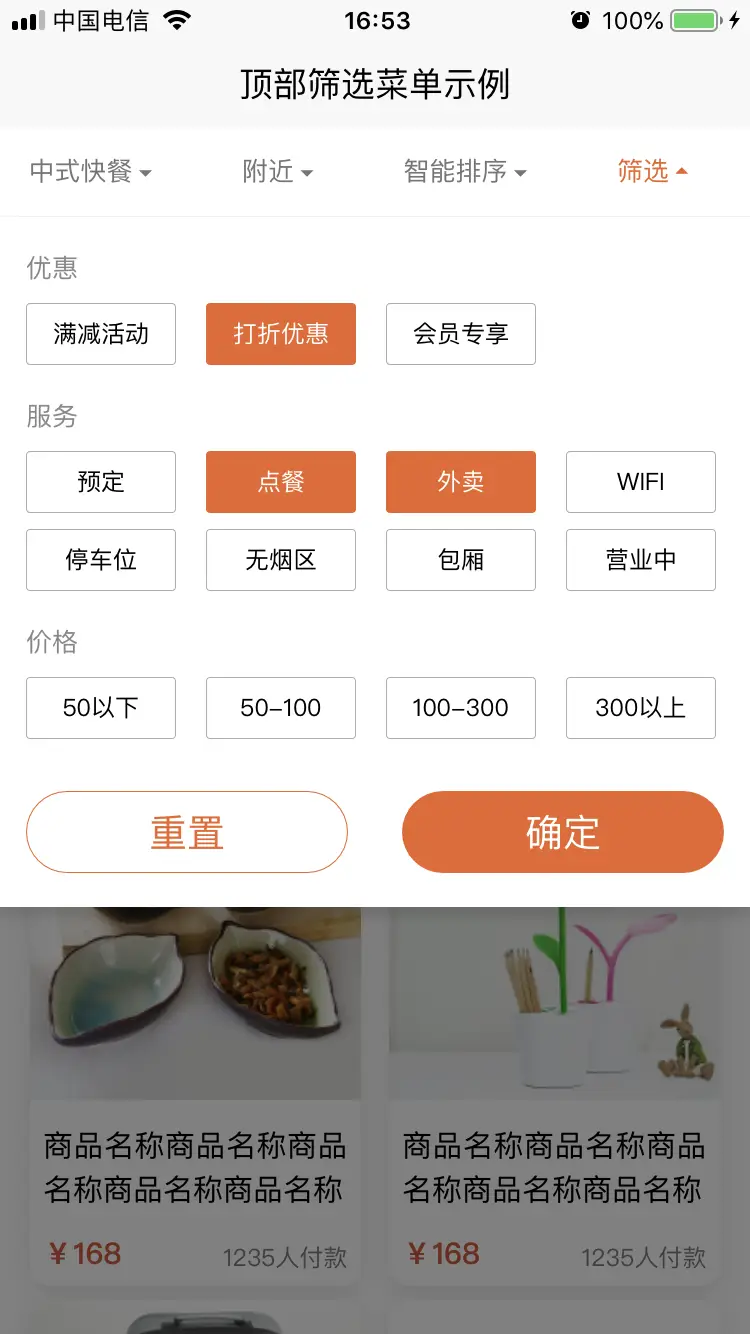This screenshot has width=750, height=1334.
Task: Pick the 100-300 price range
Action: (x=461, y=708)
